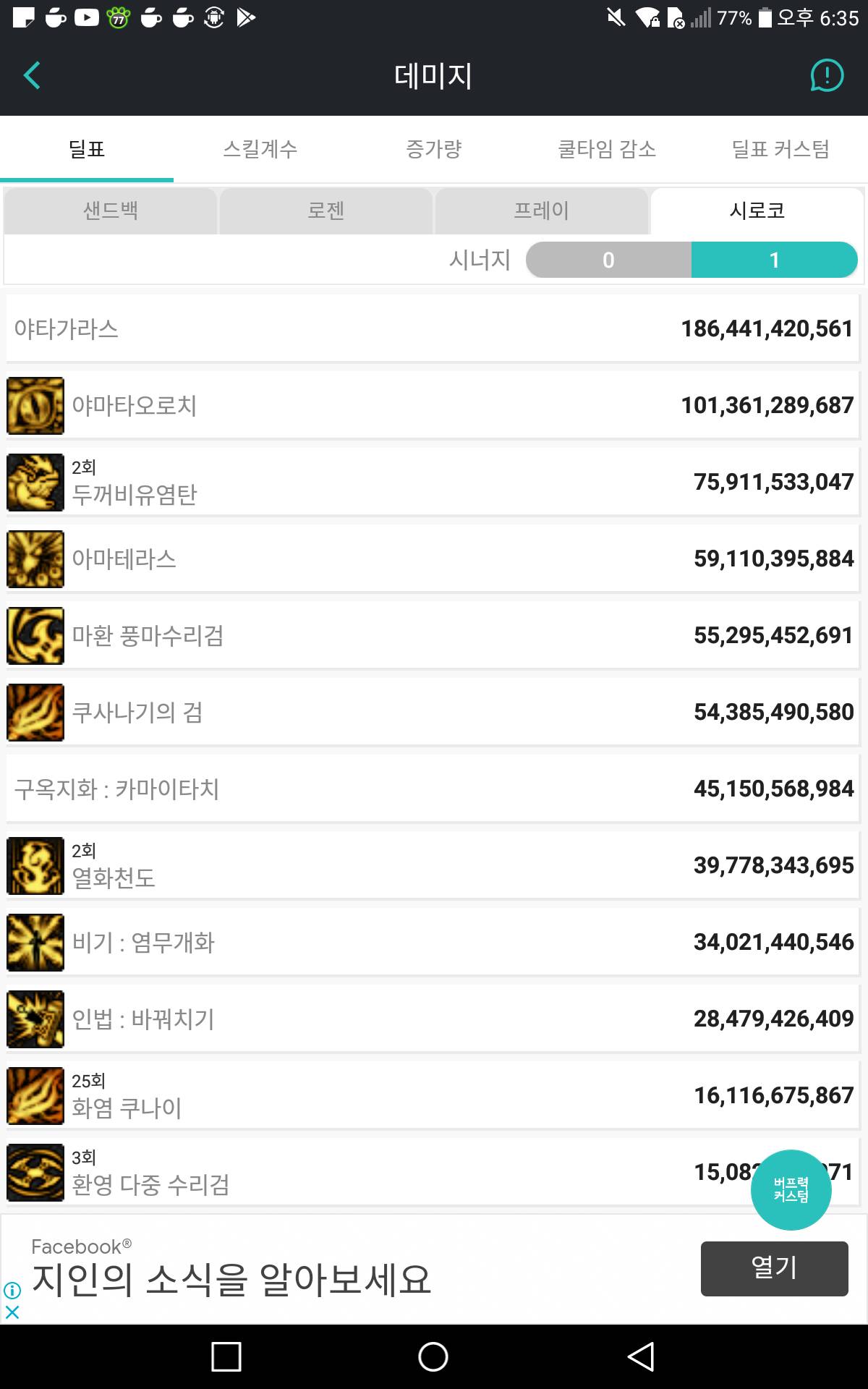Tap the system home button
Image resolution: width=868 pixels, height=1389 pixels.
point(433,1356)
